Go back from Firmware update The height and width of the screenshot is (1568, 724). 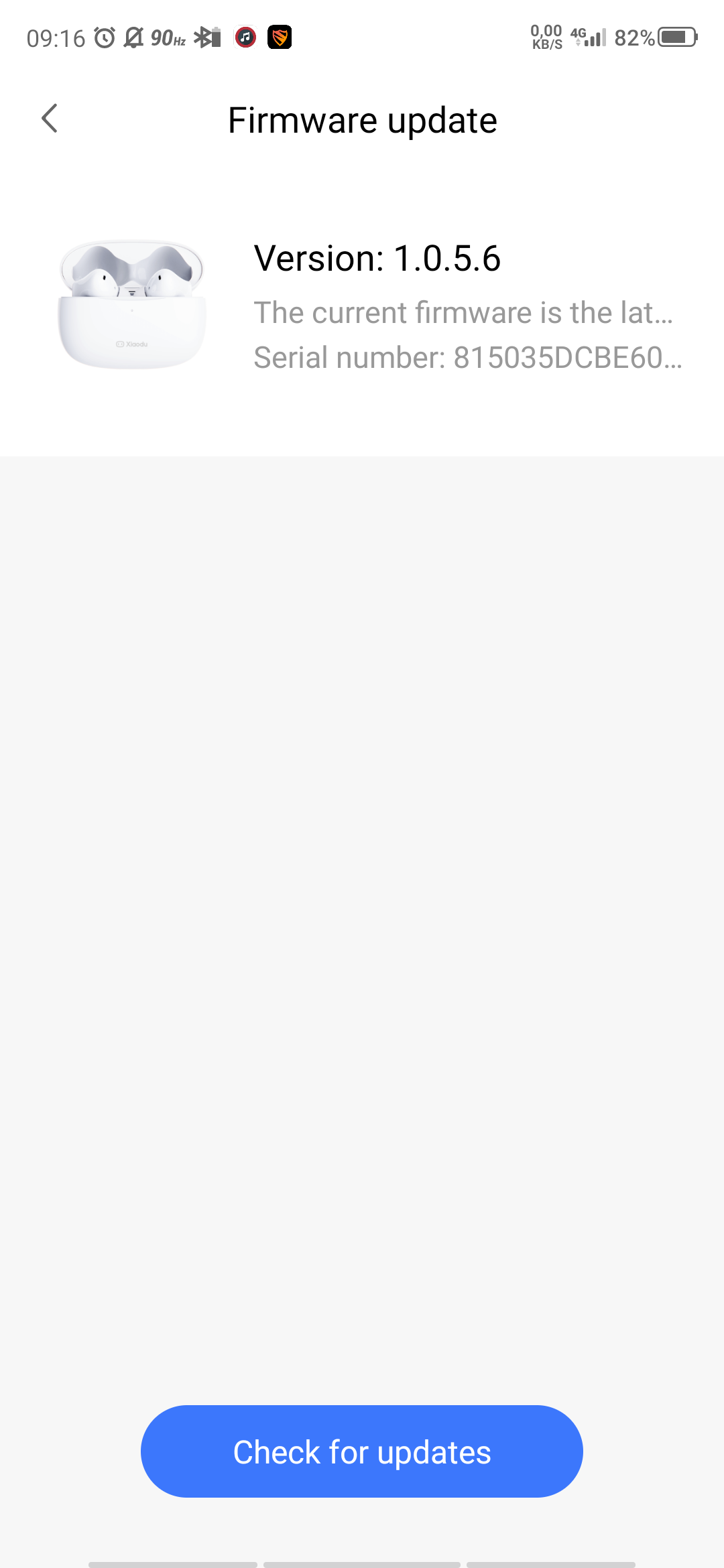tap(50, 119)
